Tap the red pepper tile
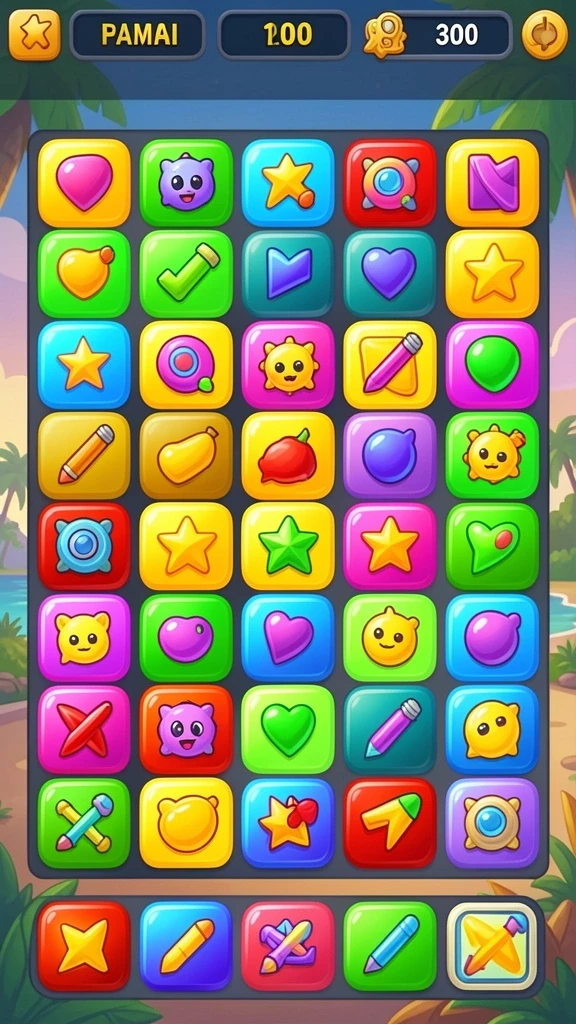 pyautogui.click(x=288, y=456)
